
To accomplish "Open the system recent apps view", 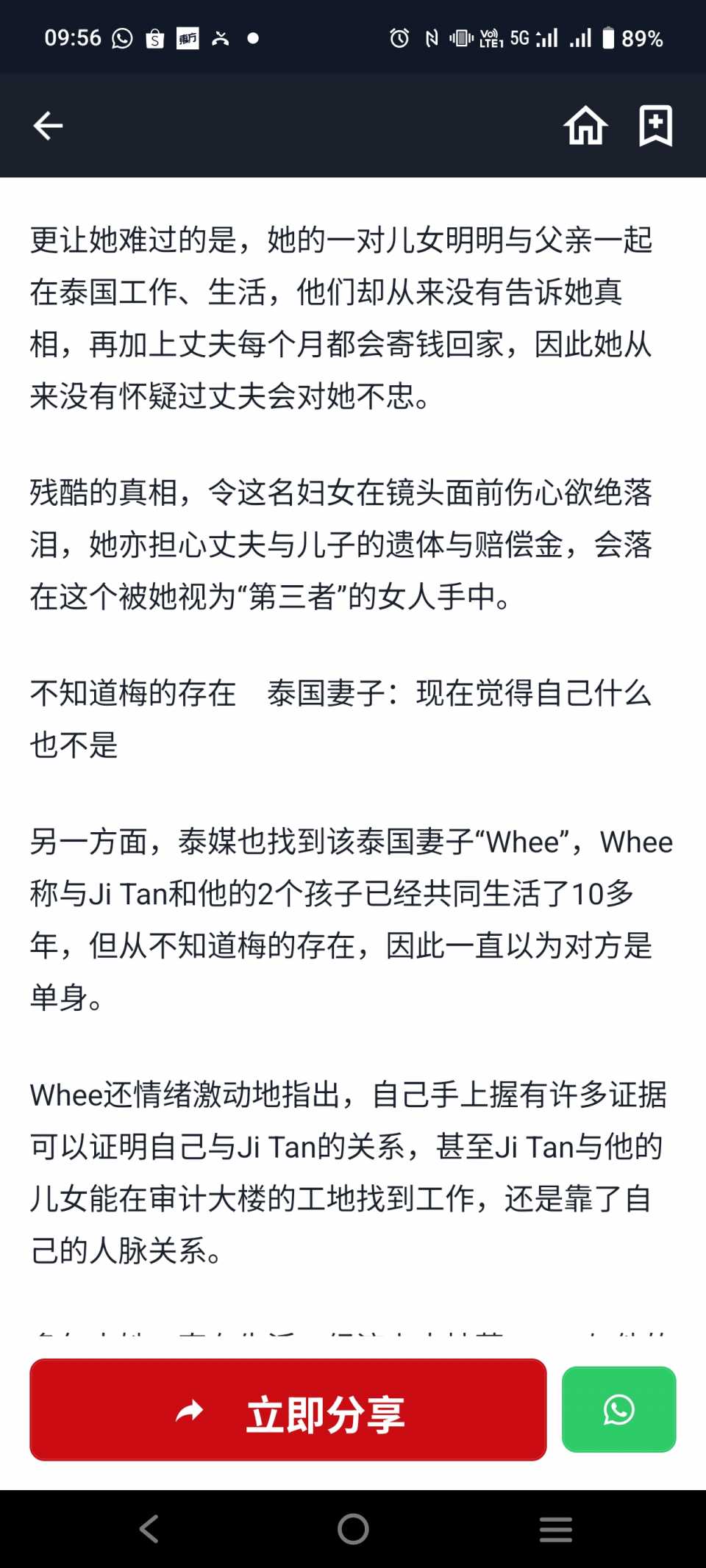I will click(555, 1529).
